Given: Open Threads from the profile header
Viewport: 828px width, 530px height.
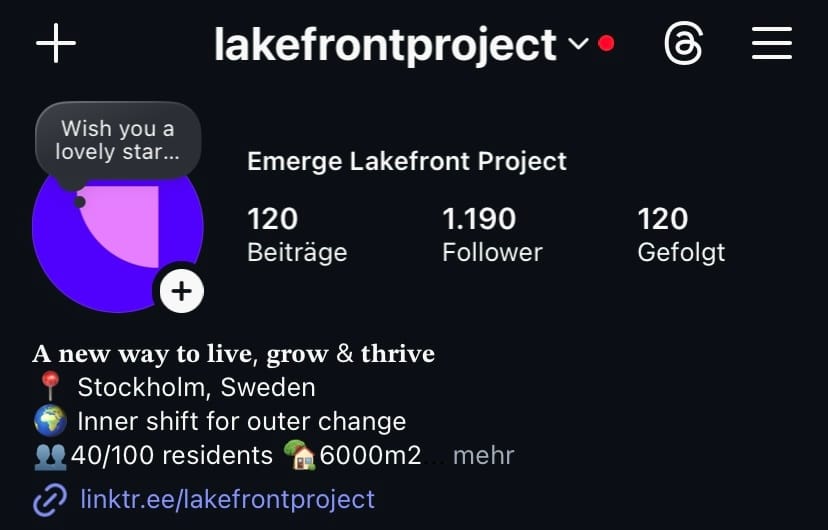Looking at the screenshot, I should pos(684,44).
